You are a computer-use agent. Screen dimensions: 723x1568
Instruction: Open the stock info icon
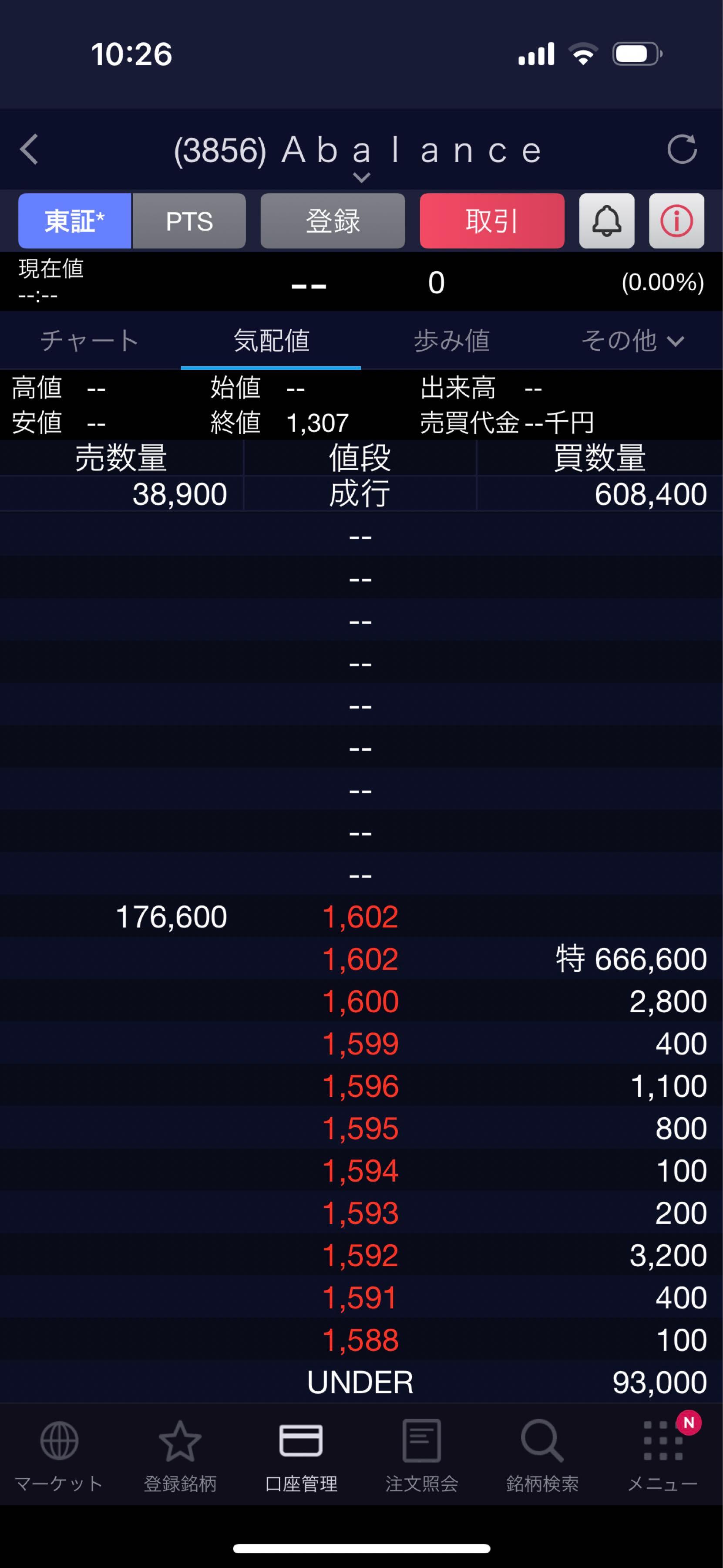[676, 221]
